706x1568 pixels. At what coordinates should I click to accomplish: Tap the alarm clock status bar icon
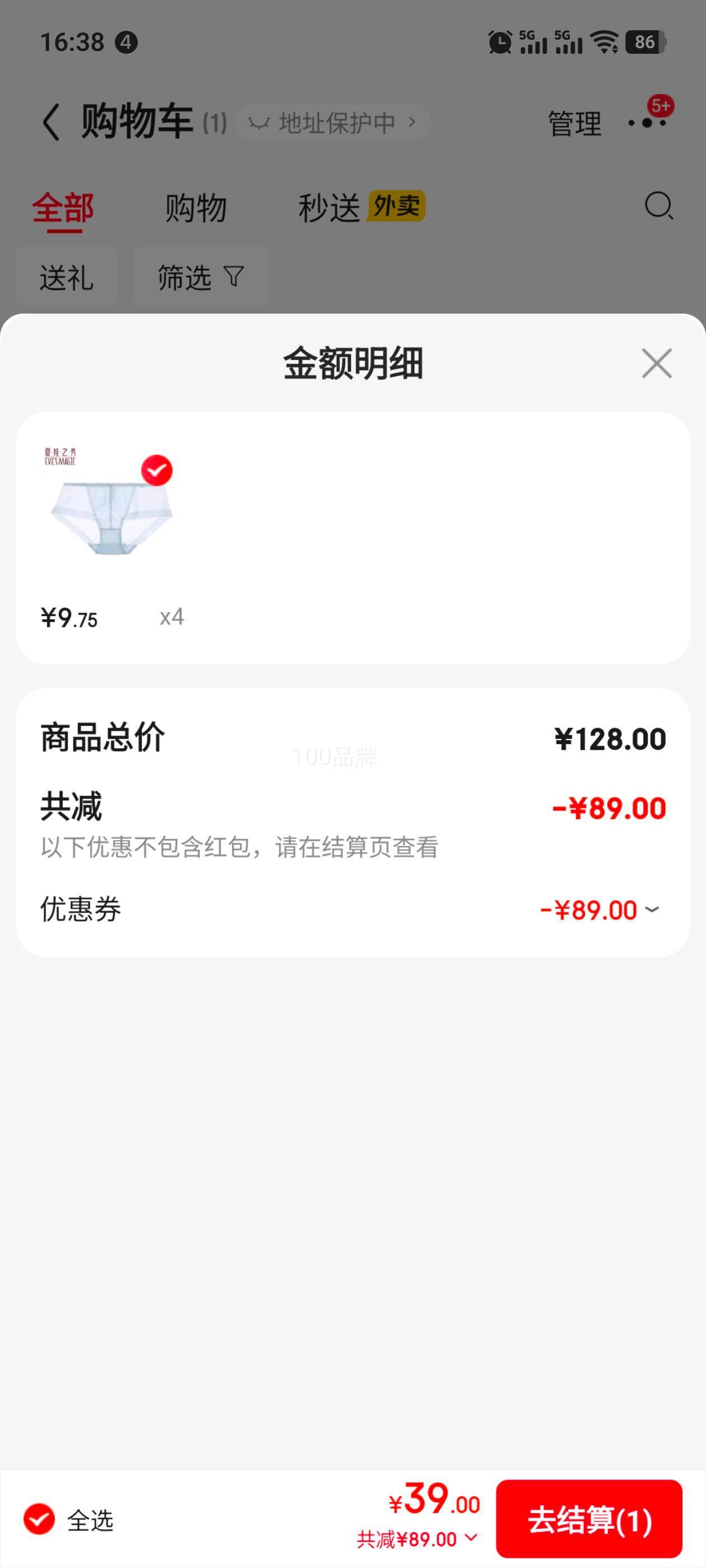pyautogui.click(x=499, y=41)
